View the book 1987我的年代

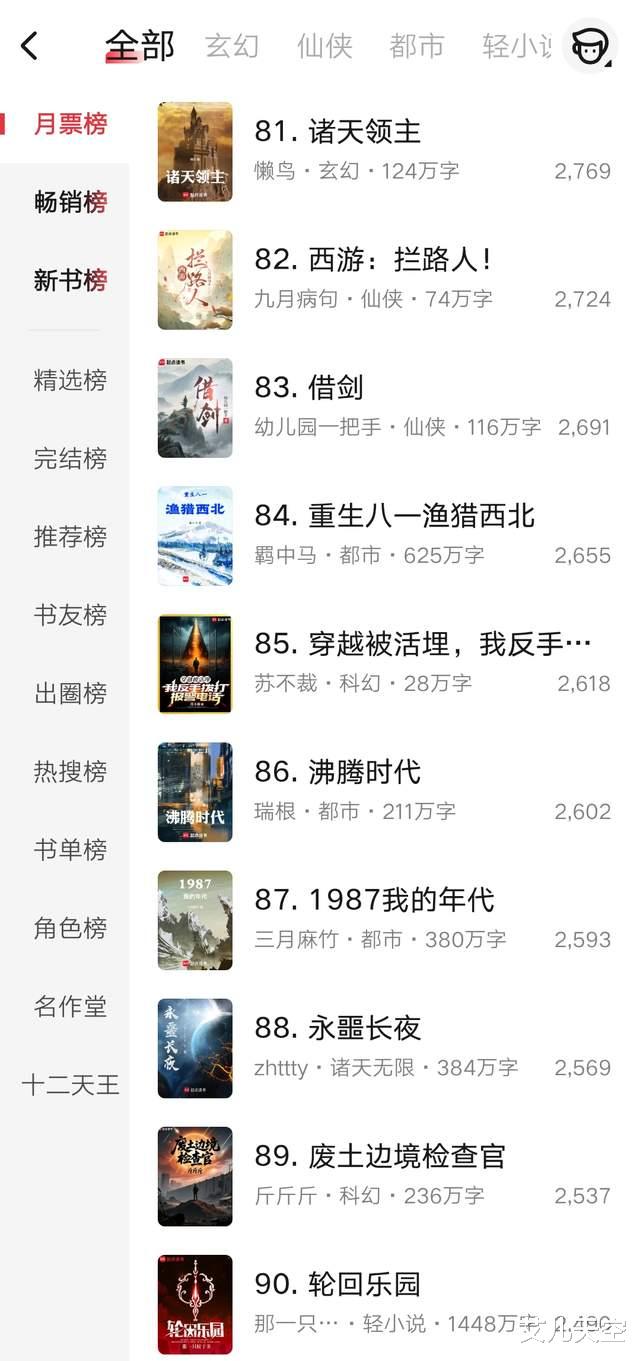click(x=374, y=900)
